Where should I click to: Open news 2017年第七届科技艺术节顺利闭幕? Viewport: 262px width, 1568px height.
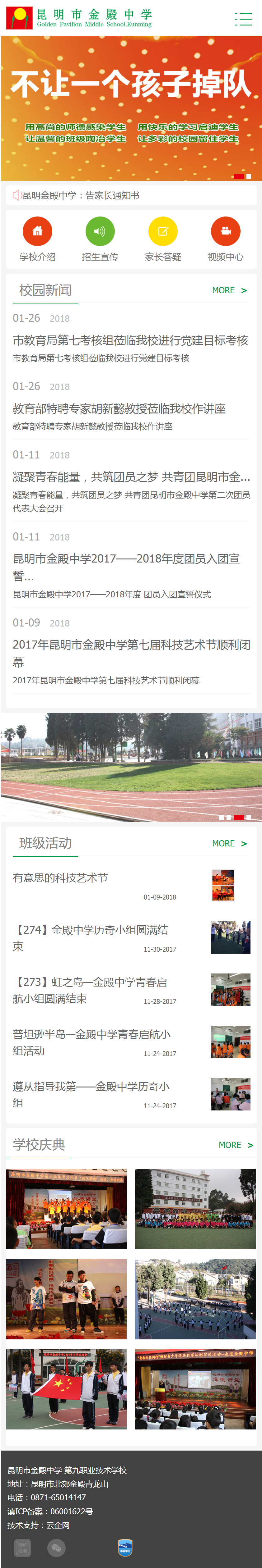click(131, 653)
